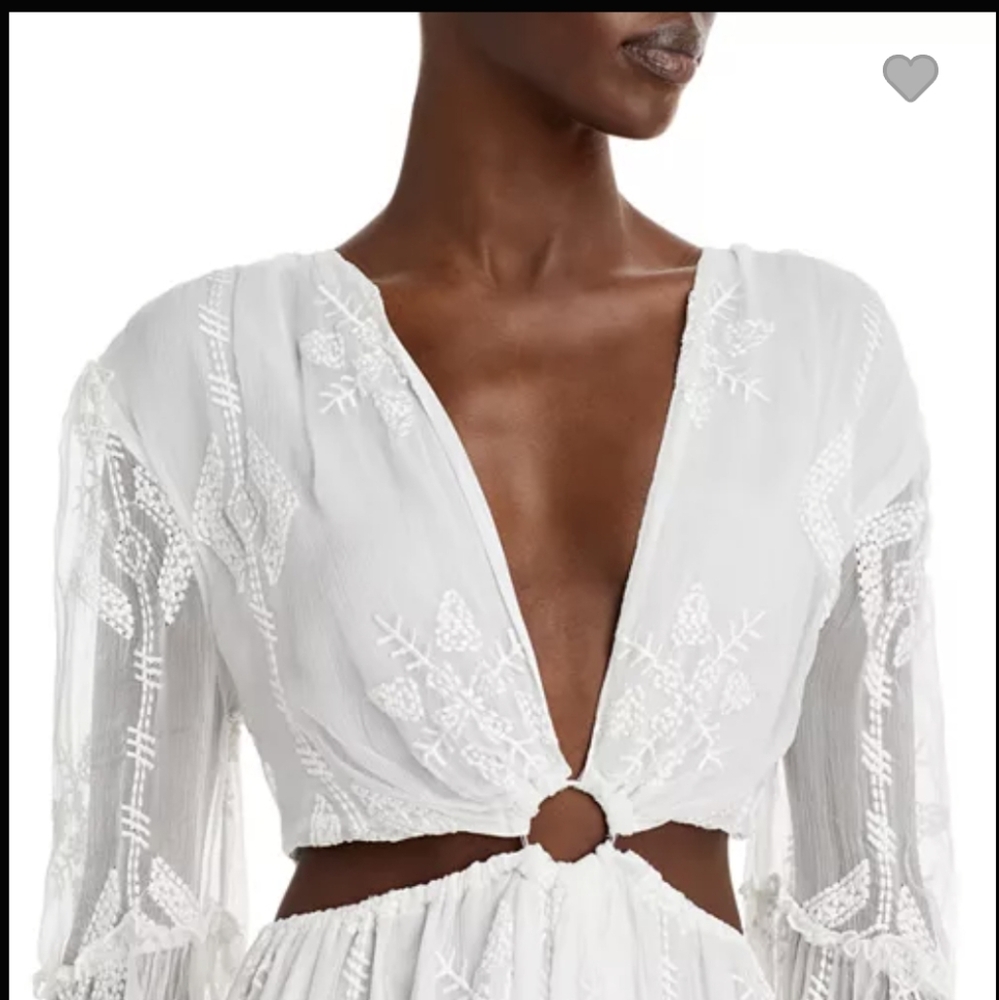The width and height of the screenshot is (999, 1000).
Task: Click the dark bar above the image
Action: pyautogui.click(x=499, y=5)
